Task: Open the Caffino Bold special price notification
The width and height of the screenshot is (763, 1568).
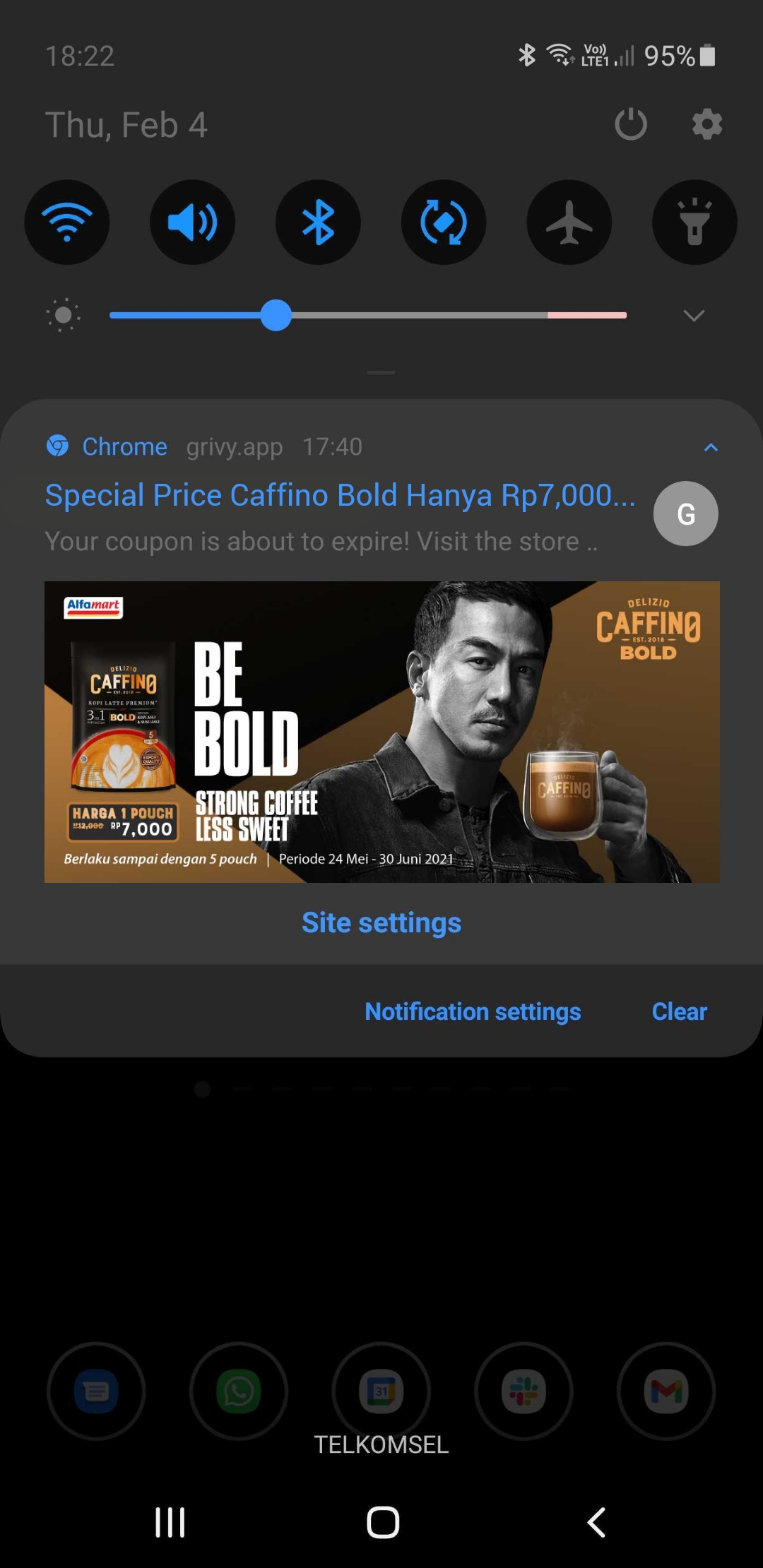Action: 339,496
